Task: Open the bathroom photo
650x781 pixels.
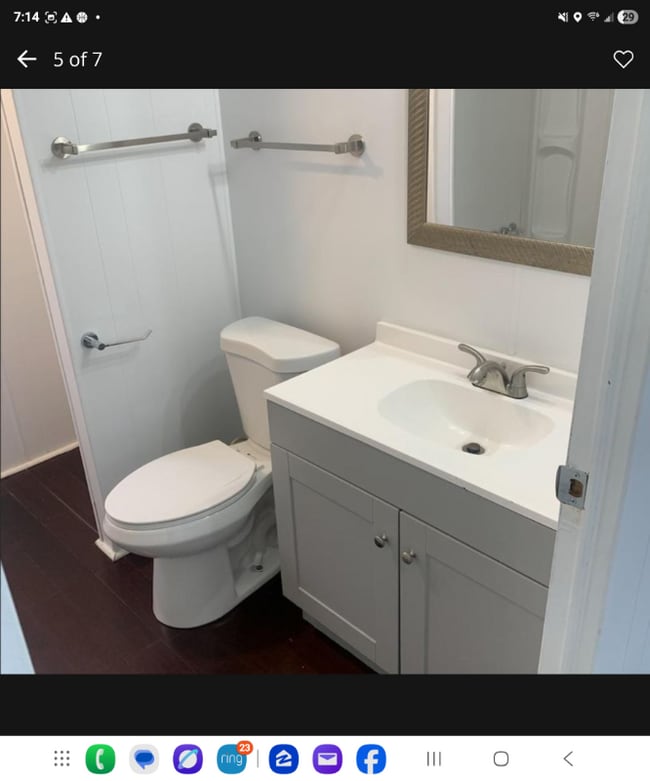Action: [325, 381]
